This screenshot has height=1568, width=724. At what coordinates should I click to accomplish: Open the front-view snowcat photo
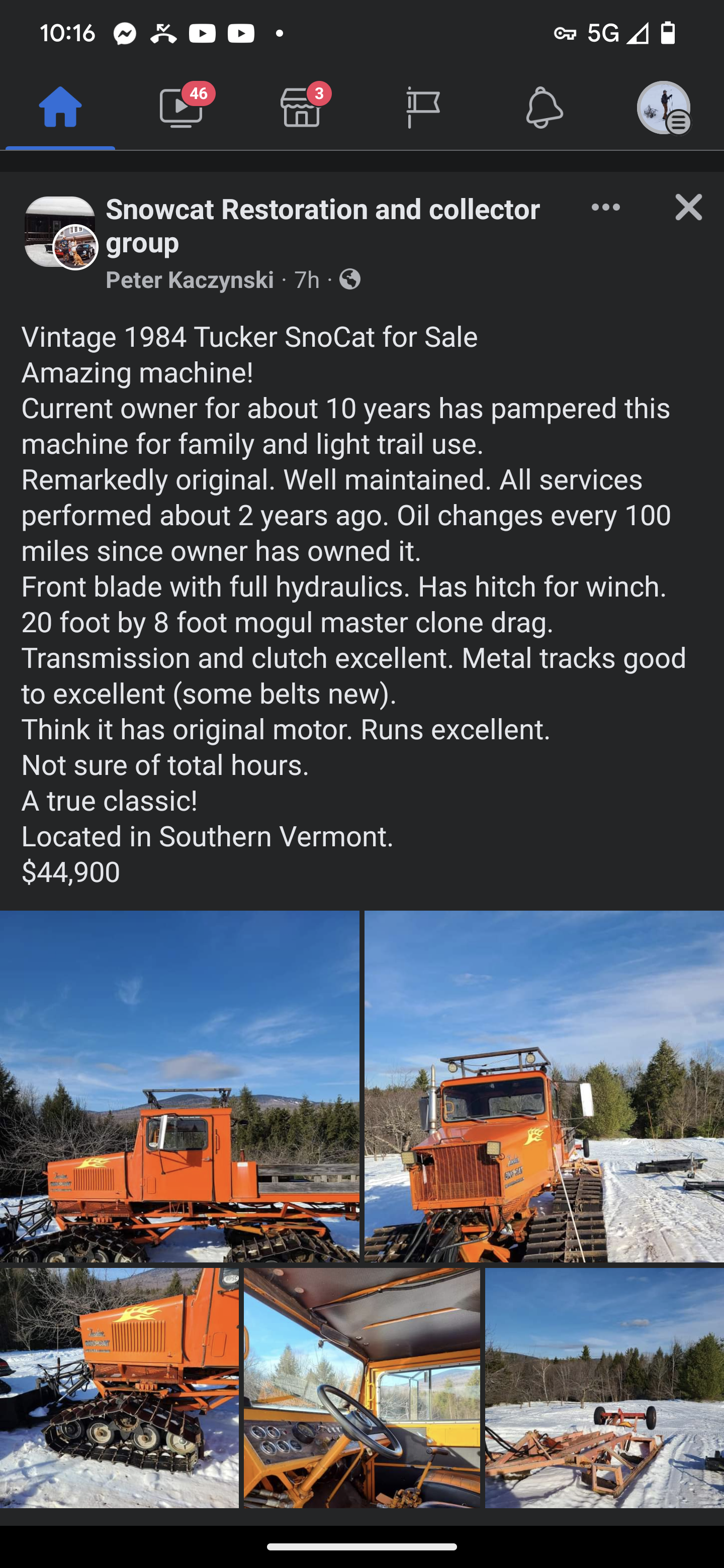[544, 1086]
